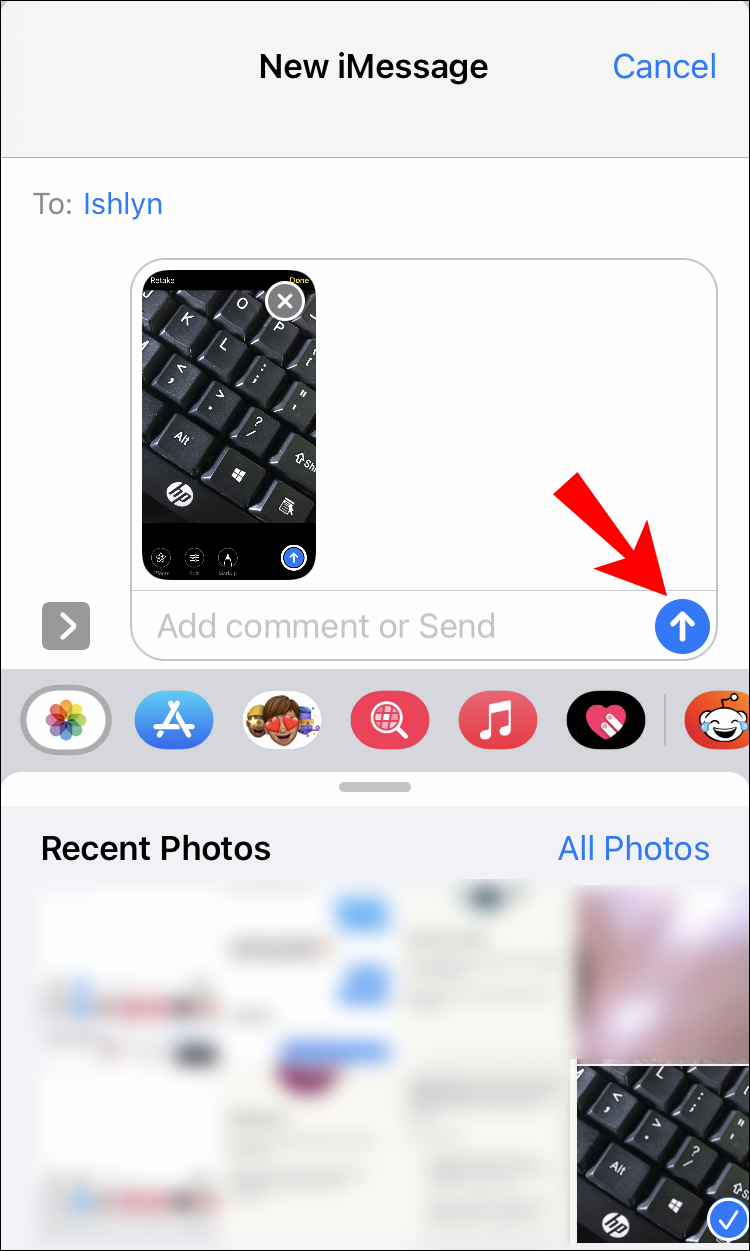This screenshot has height=1251, width=750.
Task: Edit the recipient Ishlyn
Action: coord(123,204)
